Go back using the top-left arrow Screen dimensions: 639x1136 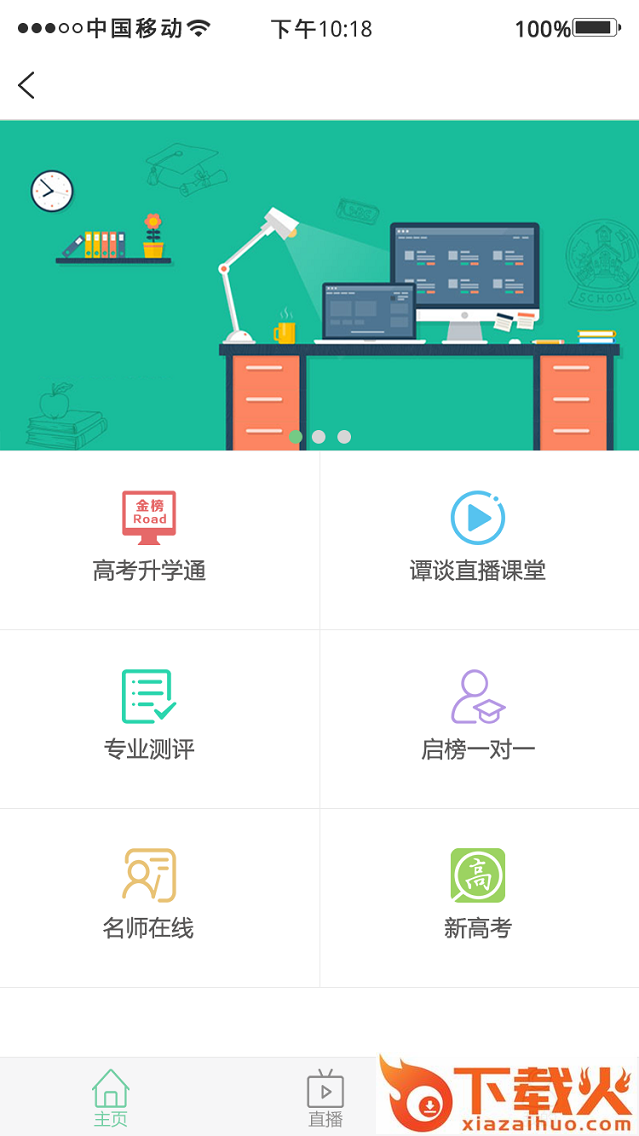coord(26,85)
